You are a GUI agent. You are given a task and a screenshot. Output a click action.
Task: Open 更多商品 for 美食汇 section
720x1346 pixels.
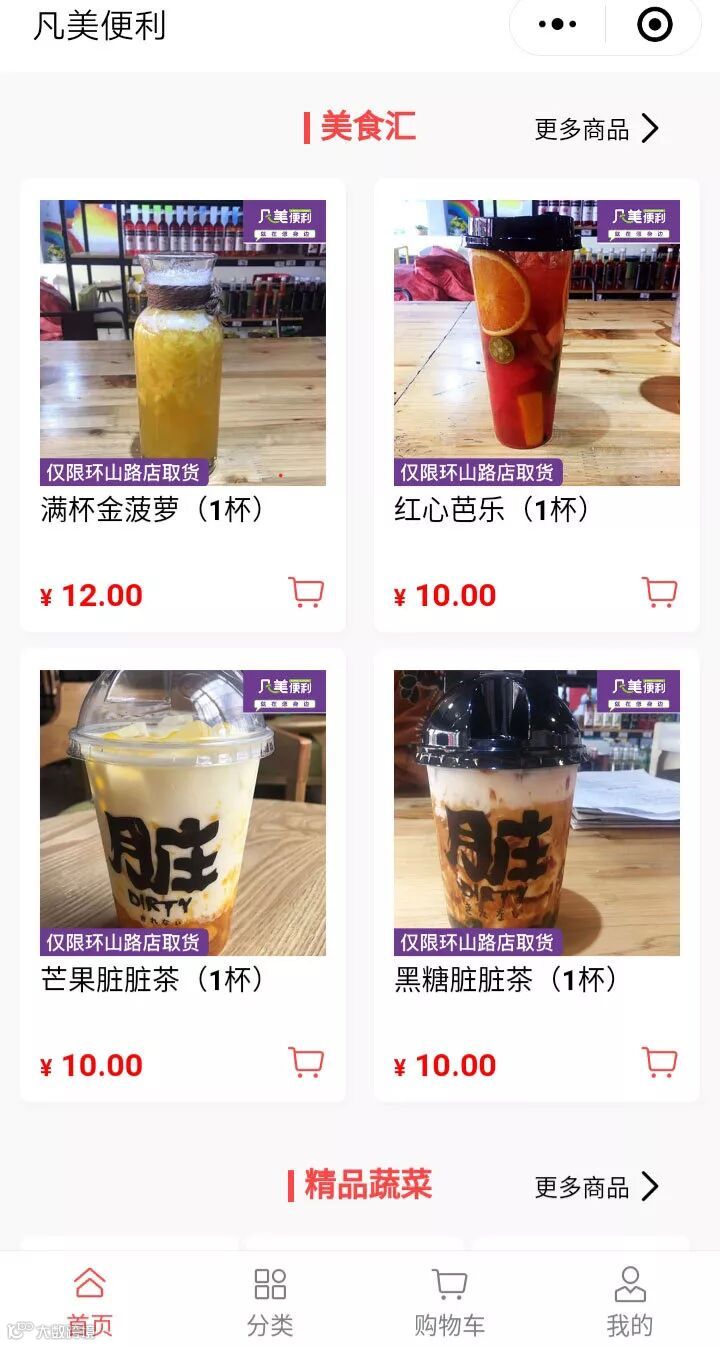pyautogui.click(x=597, y=129)
